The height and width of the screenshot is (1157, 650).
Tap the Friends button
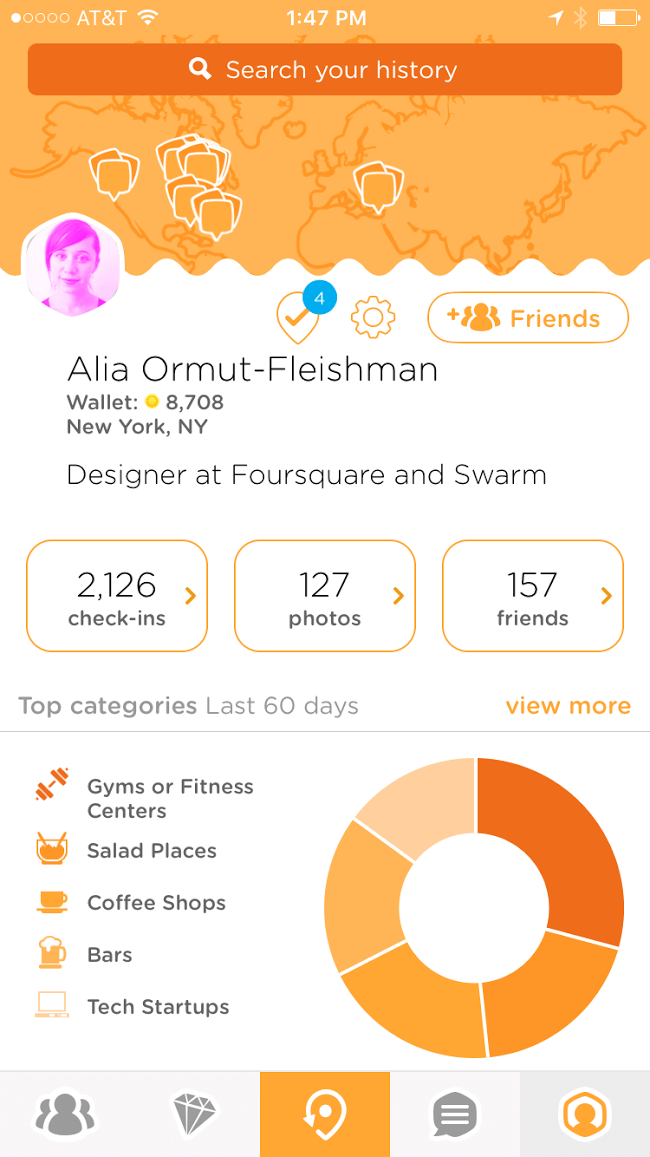pos(528,318)
